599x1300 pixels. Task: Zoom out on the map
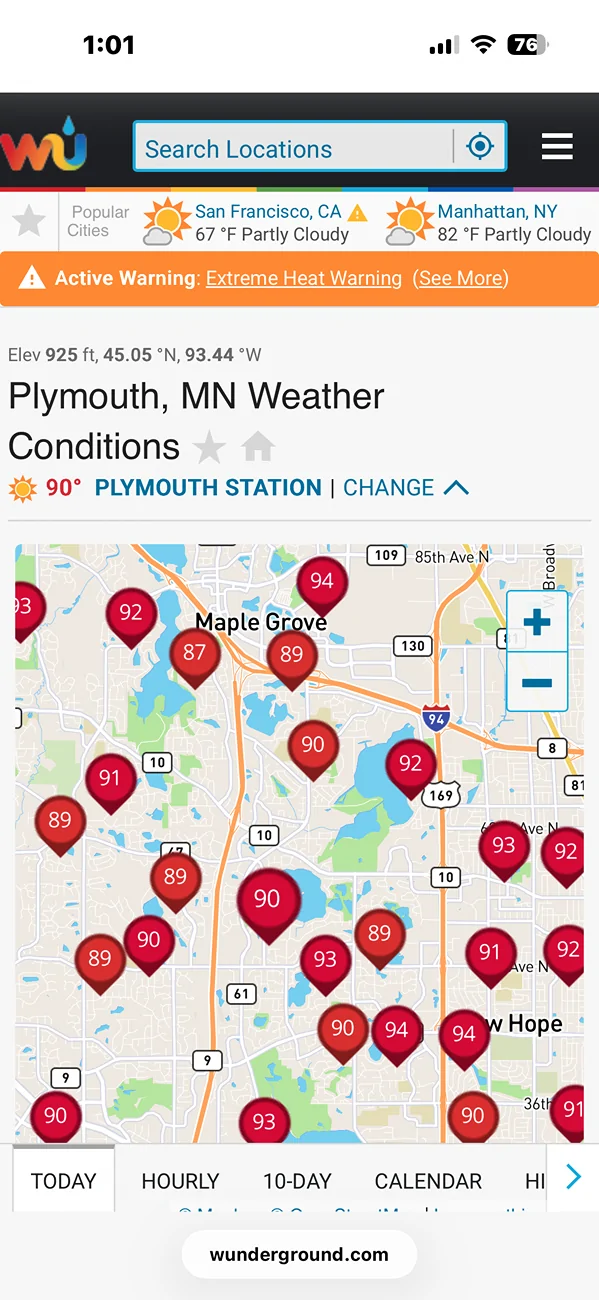click(537, 682)
